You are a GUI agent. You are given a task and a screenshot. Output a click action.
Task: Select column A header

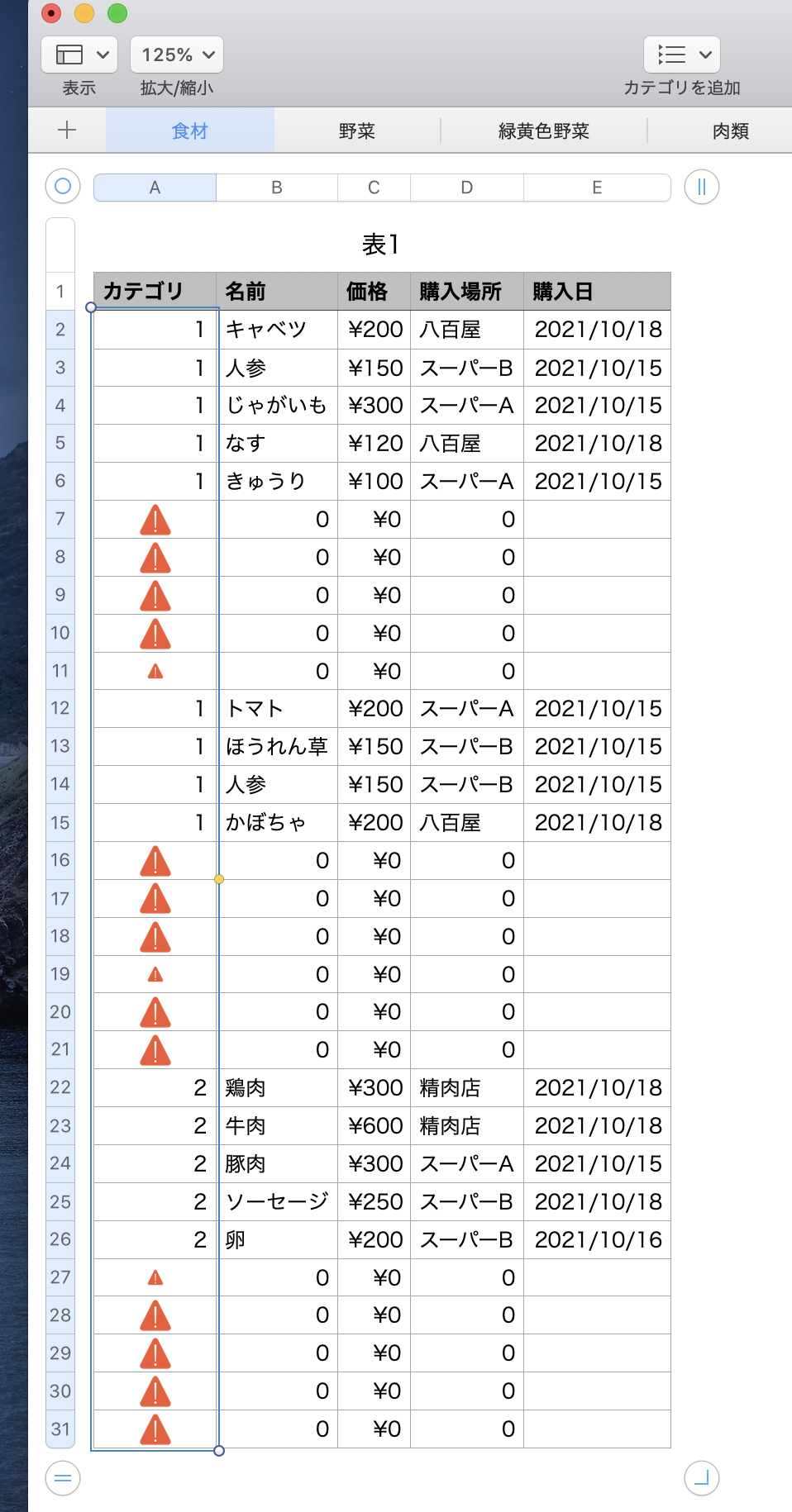(155, 188)
